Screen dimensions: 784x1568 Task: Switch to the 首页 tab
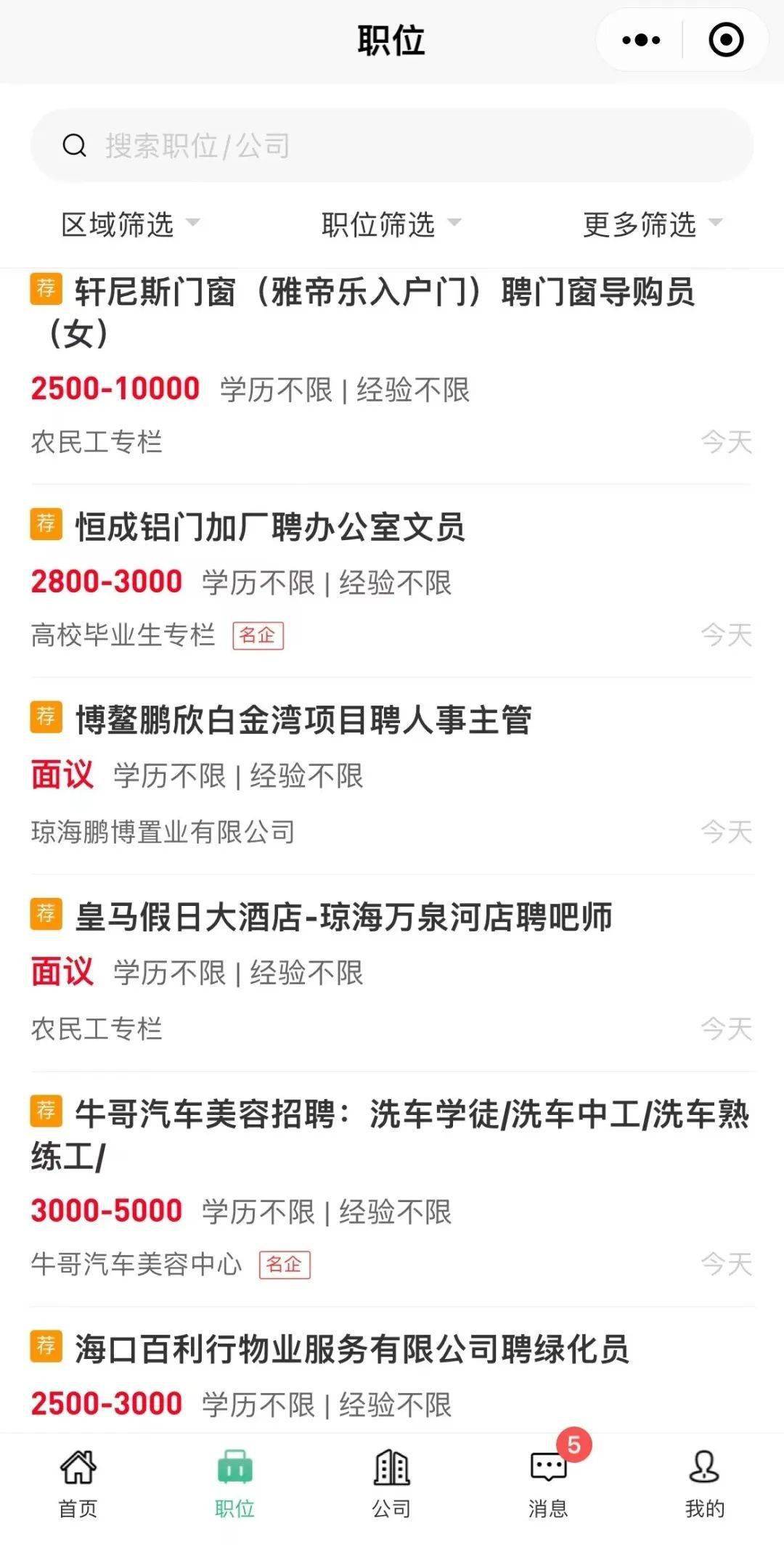click(78, 1484)
